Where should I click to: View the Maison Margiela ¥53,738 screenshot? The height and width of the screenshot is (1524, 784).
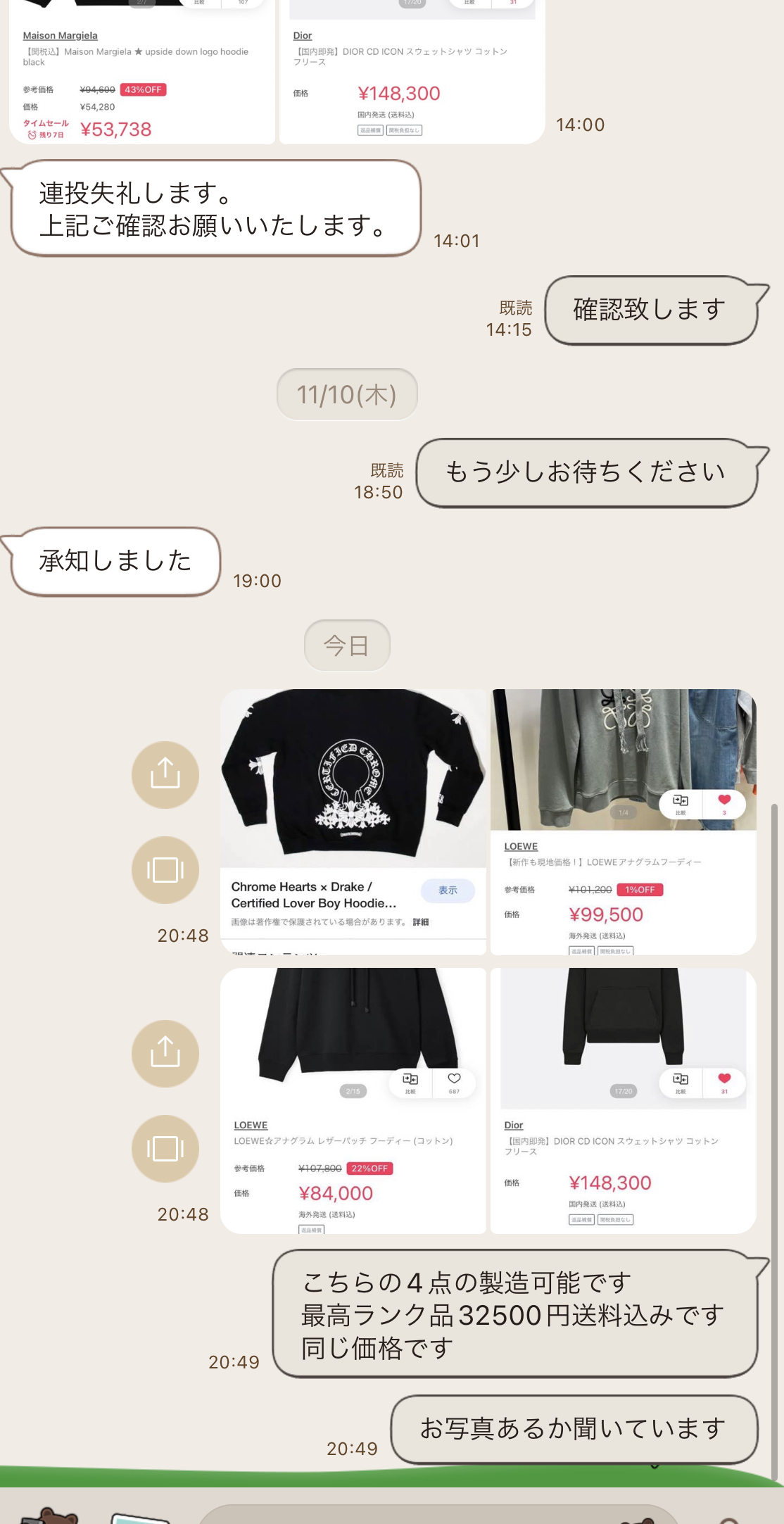[141, 77]
